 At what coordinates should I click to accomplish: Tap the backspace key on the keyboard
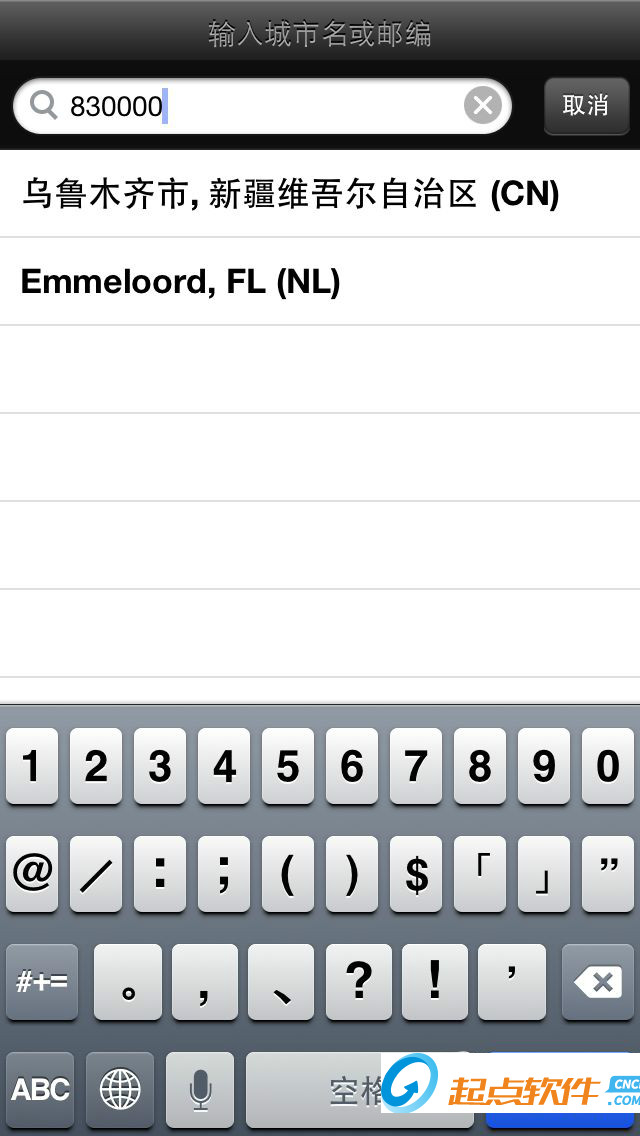coord(601,982)
